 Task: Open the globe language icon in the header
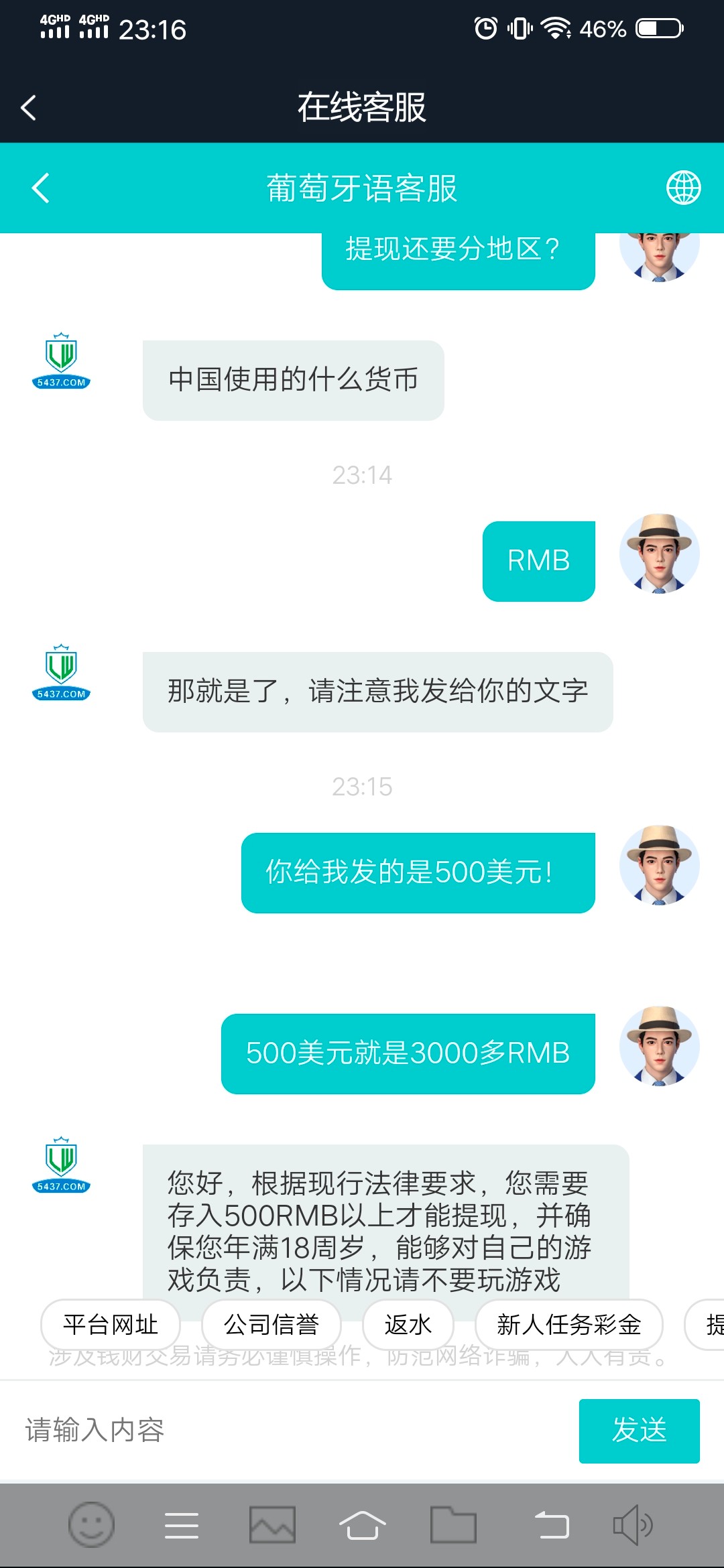click(684, 188)
